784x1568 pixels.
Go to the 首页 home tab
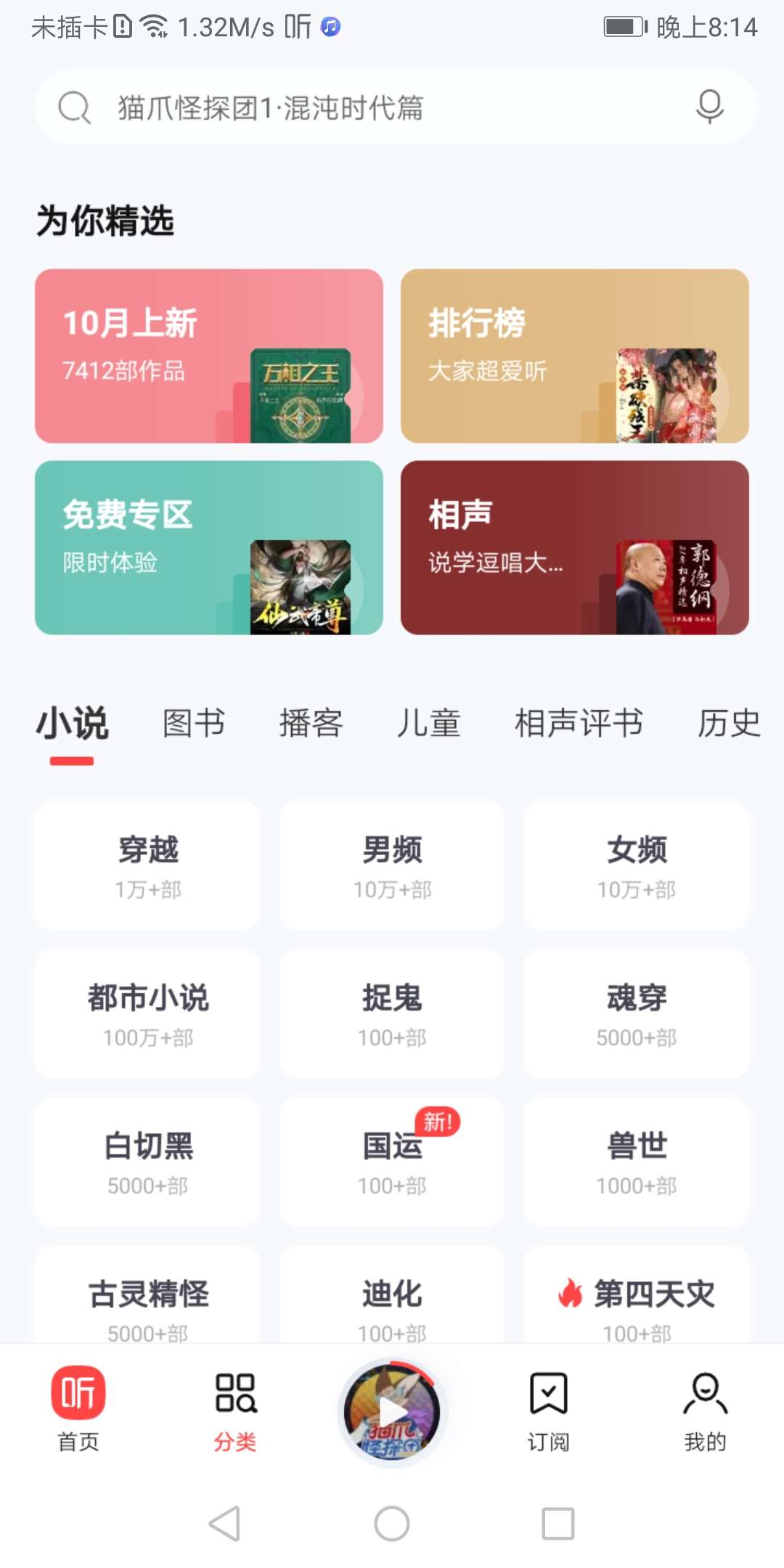tap(78, 1410)
